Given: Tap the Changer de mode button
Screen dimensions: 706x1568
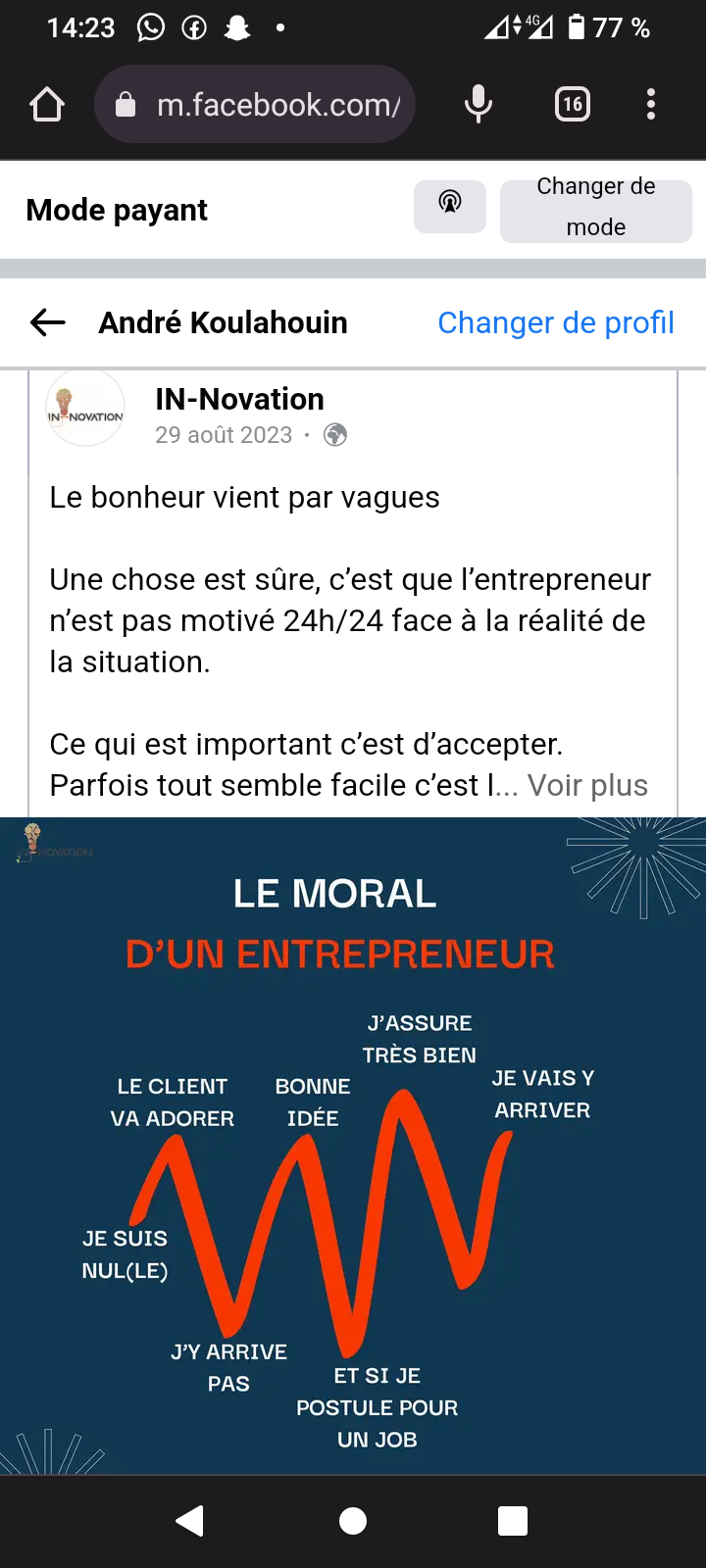Looking at the screenshot, I should [595, 208].
